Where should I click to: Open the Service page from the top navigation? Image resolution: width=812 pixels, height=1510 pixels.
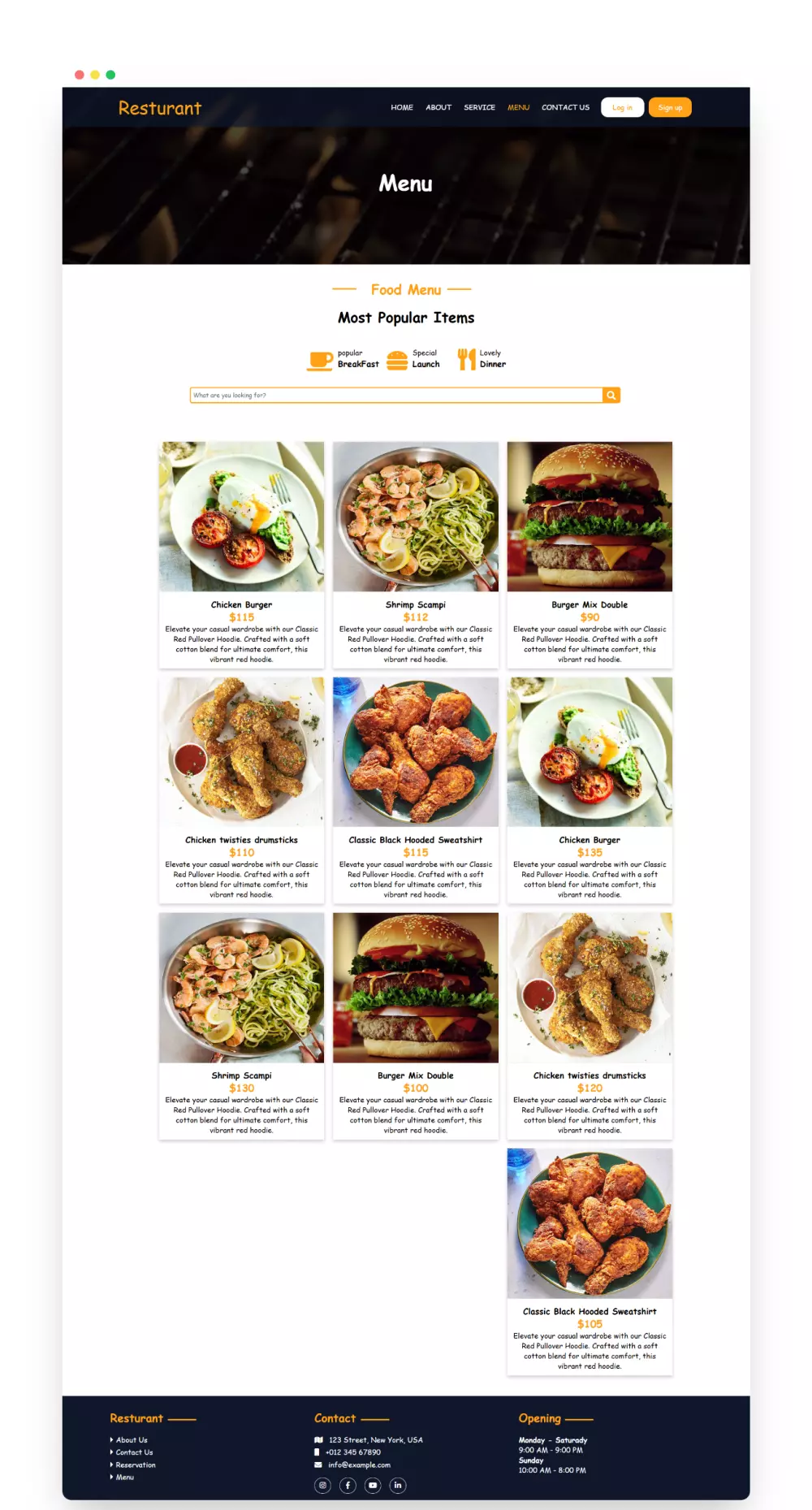point(479,107)
